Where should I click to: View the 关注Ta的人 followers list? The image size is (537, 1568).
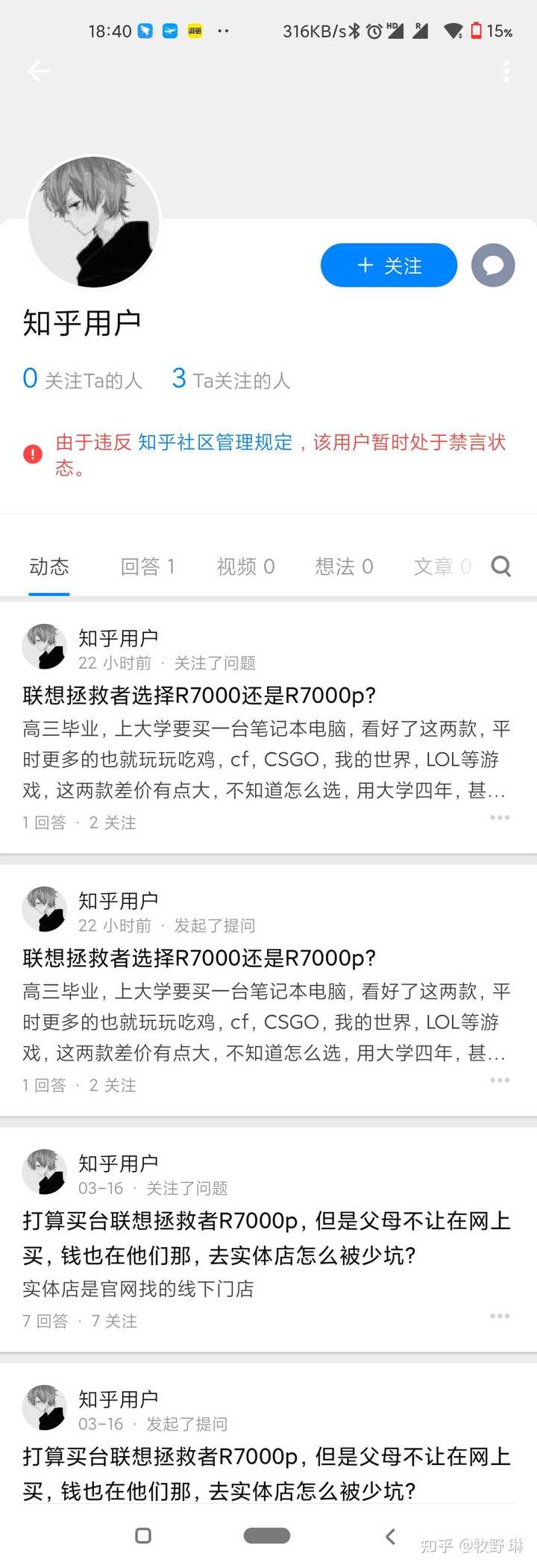tap(83, 380)
